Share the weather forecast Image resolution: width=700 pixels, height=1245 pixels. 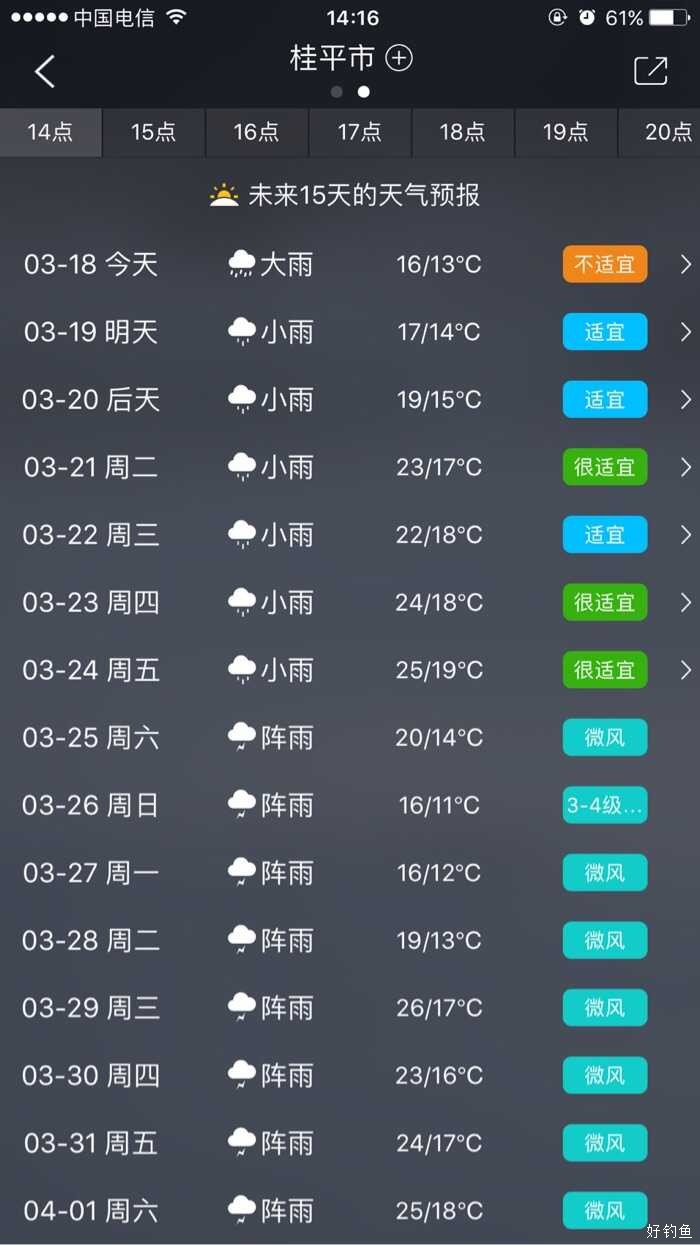650,70
